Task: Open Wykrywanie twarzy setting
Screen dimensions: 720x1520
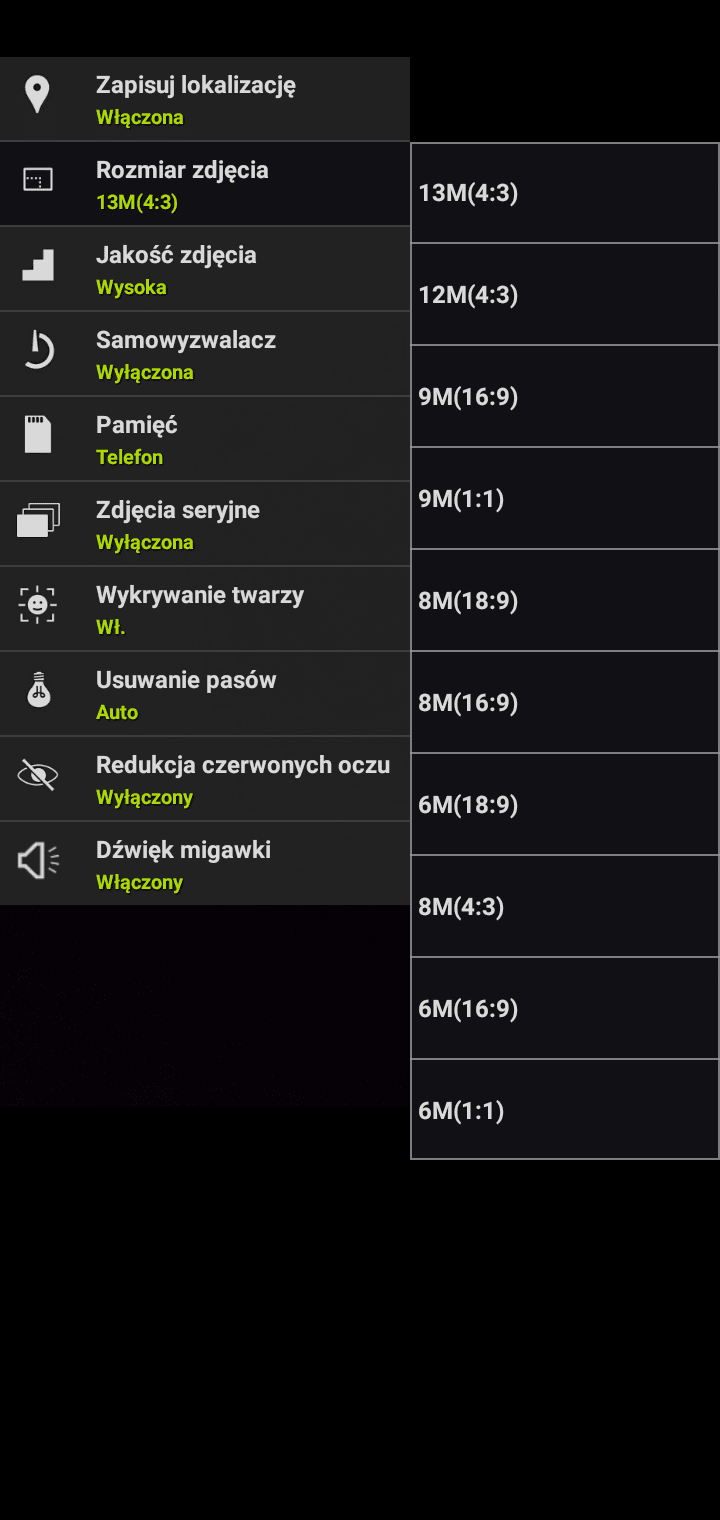Action: (205, 609)
